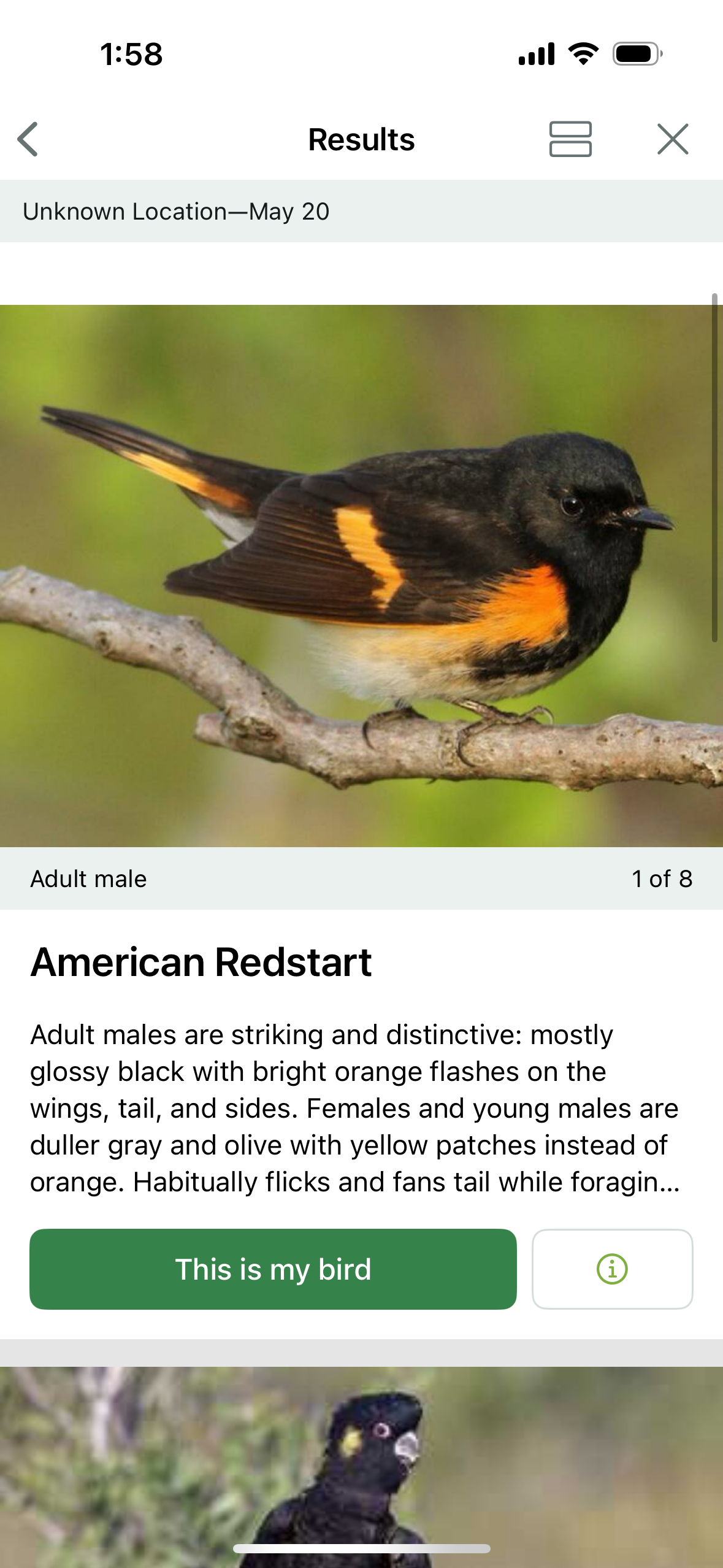Open the info details for American Redstart
This screenshot has width=723, height=1568.
(x=612, y=1269)
